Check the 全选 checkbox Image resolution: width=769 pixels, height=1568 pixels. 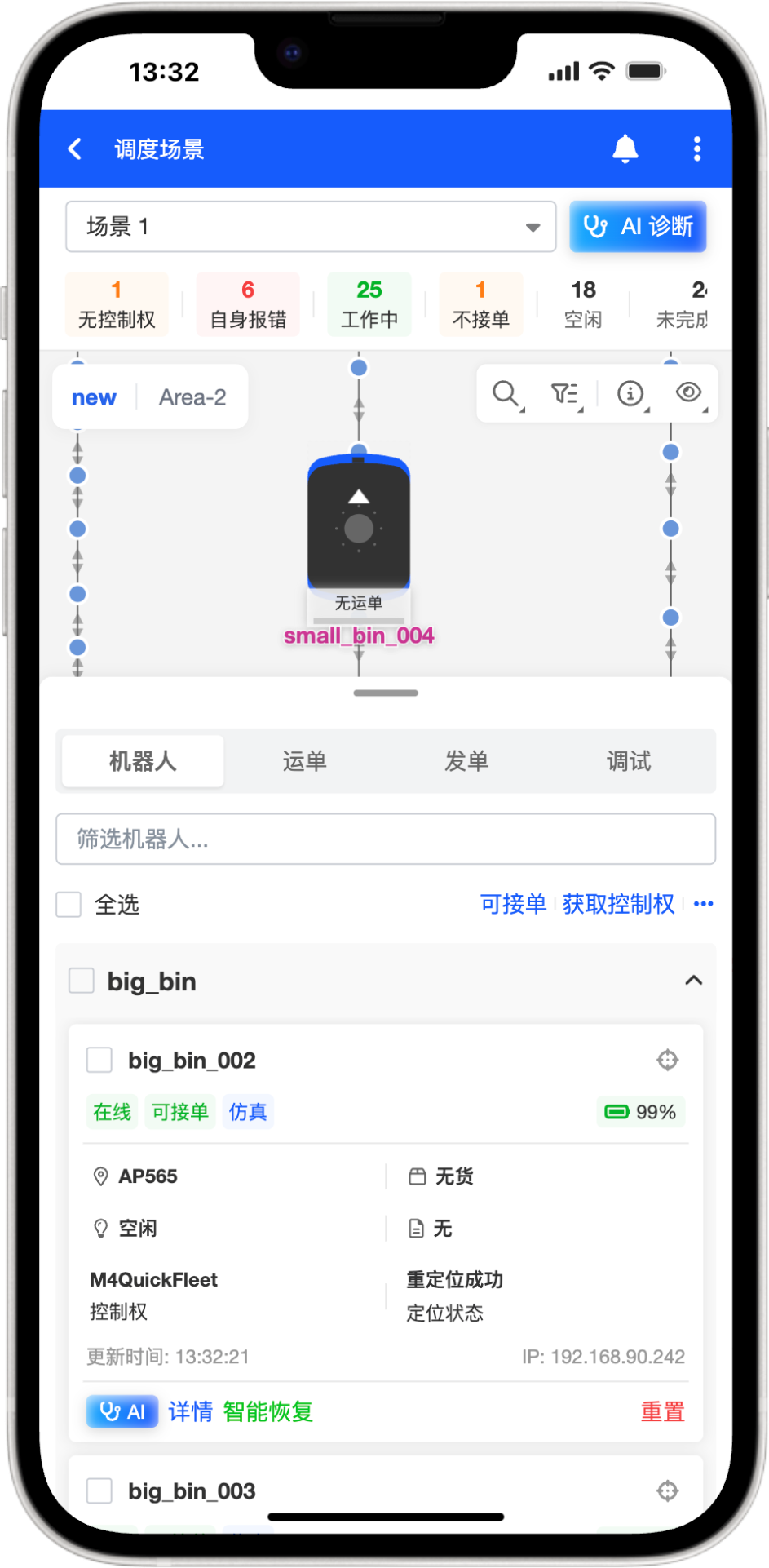(69, 904)
